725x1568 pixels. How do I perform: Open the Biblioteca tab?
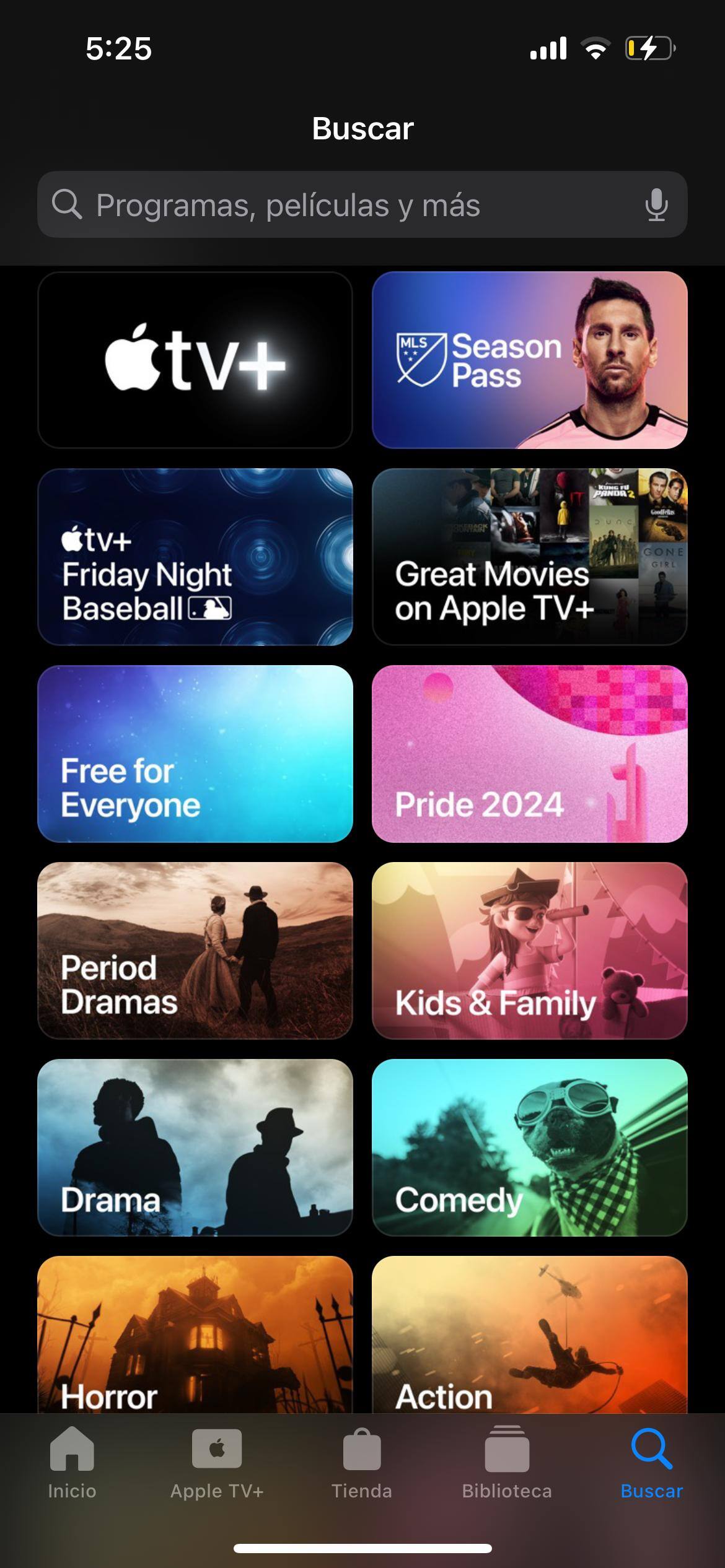click(507, 1464)
